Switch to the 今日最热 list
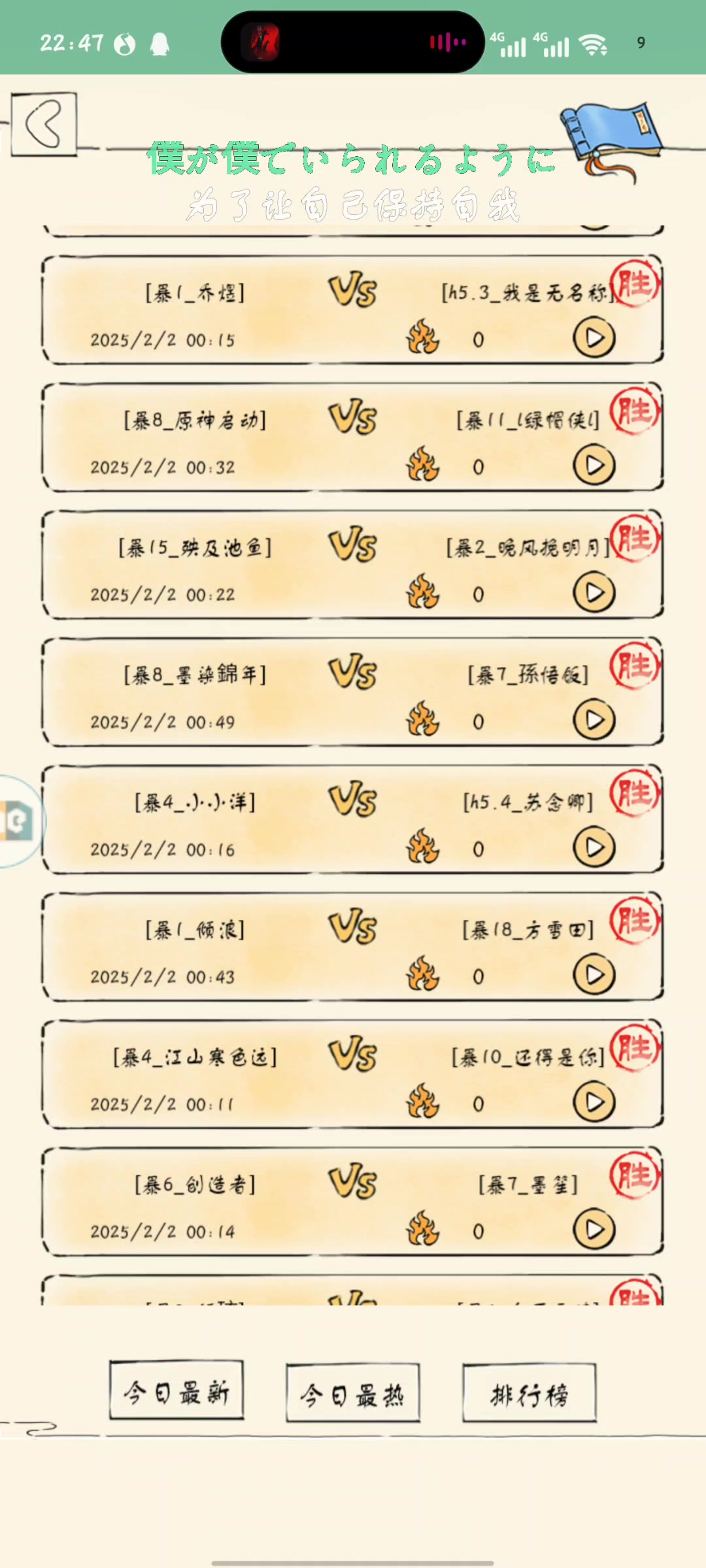706x1568 pixels. coord(352,1392)
